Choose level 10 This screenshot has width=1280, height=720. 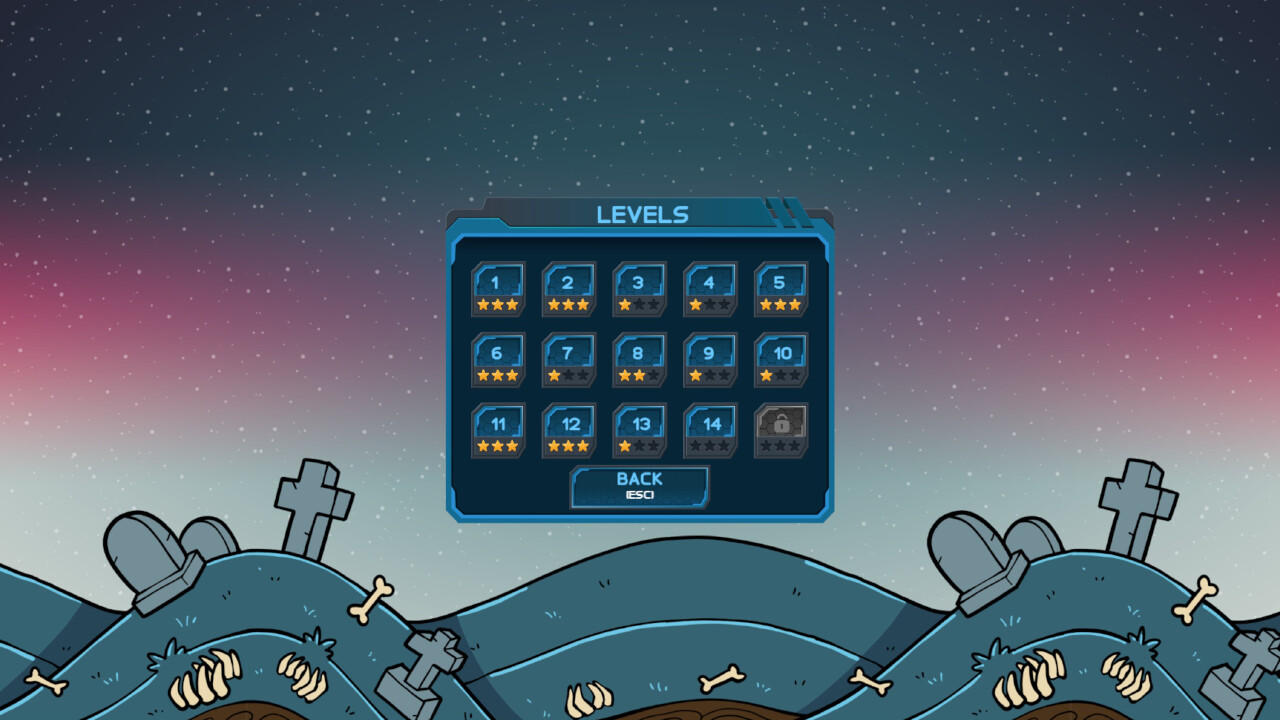[x=781, y=359]
